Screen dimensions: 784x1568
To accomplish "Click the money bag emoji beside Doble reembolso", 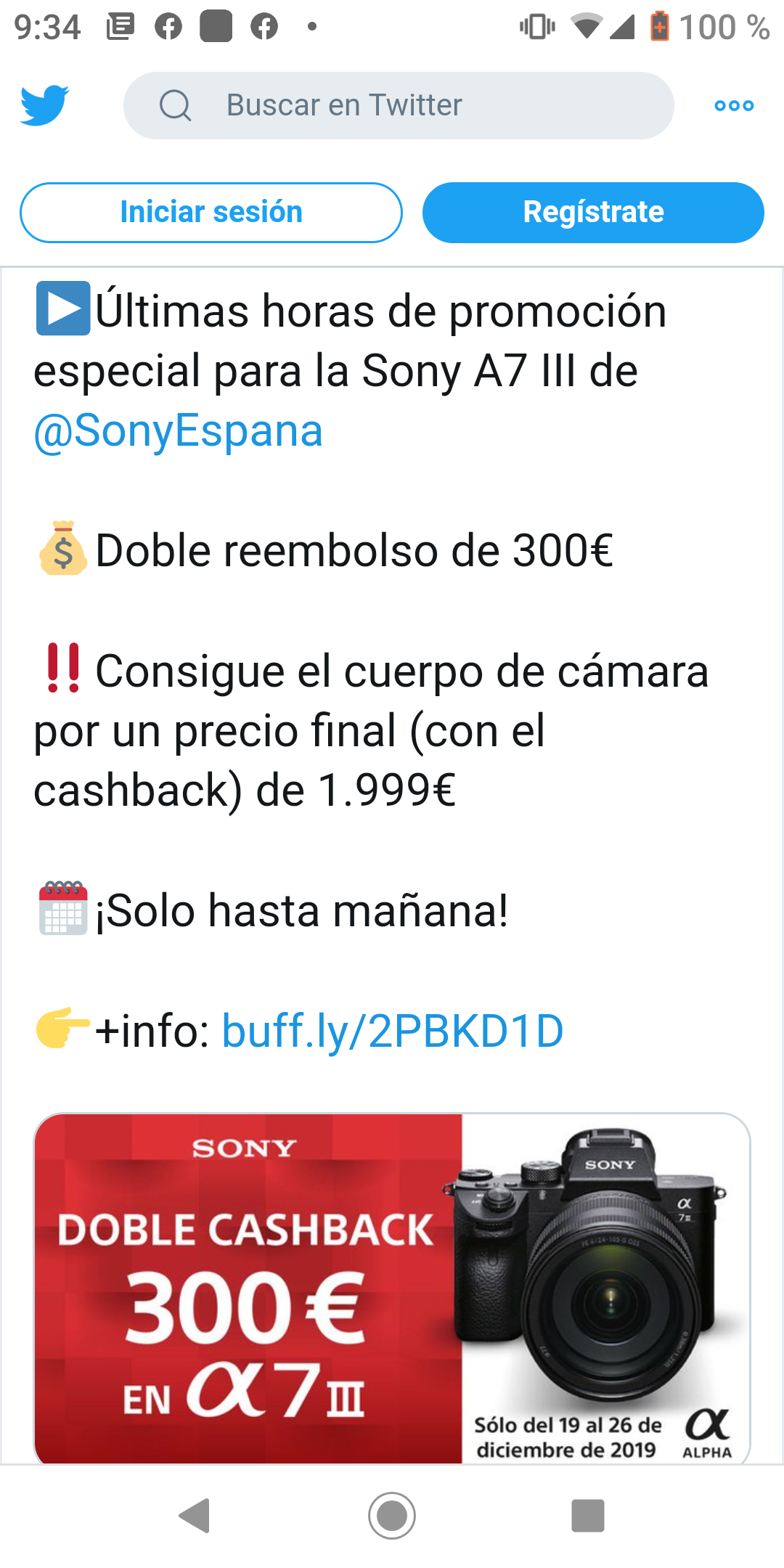I will pos(62,552).
